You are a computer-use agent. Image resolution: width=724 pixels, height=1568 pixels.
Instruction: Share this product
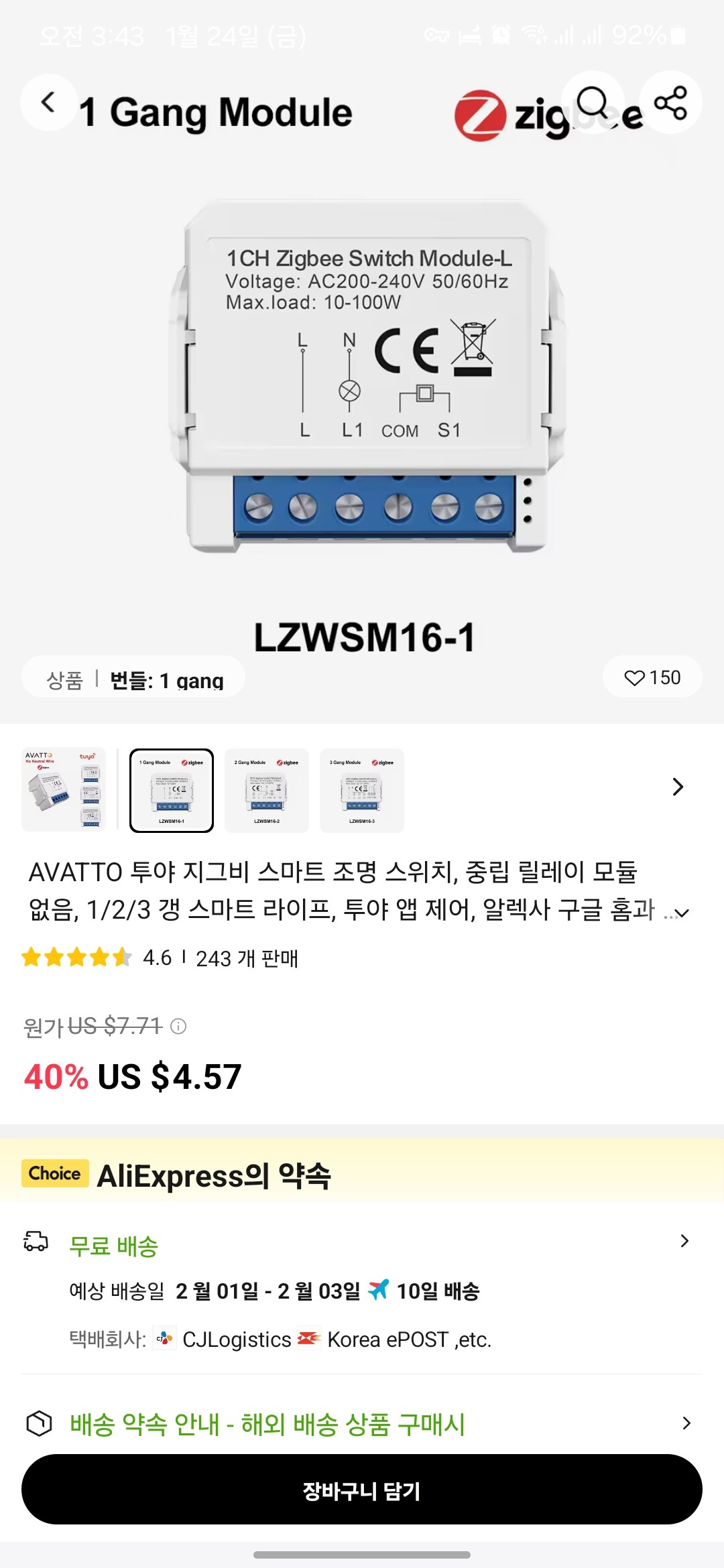(670, 103)
